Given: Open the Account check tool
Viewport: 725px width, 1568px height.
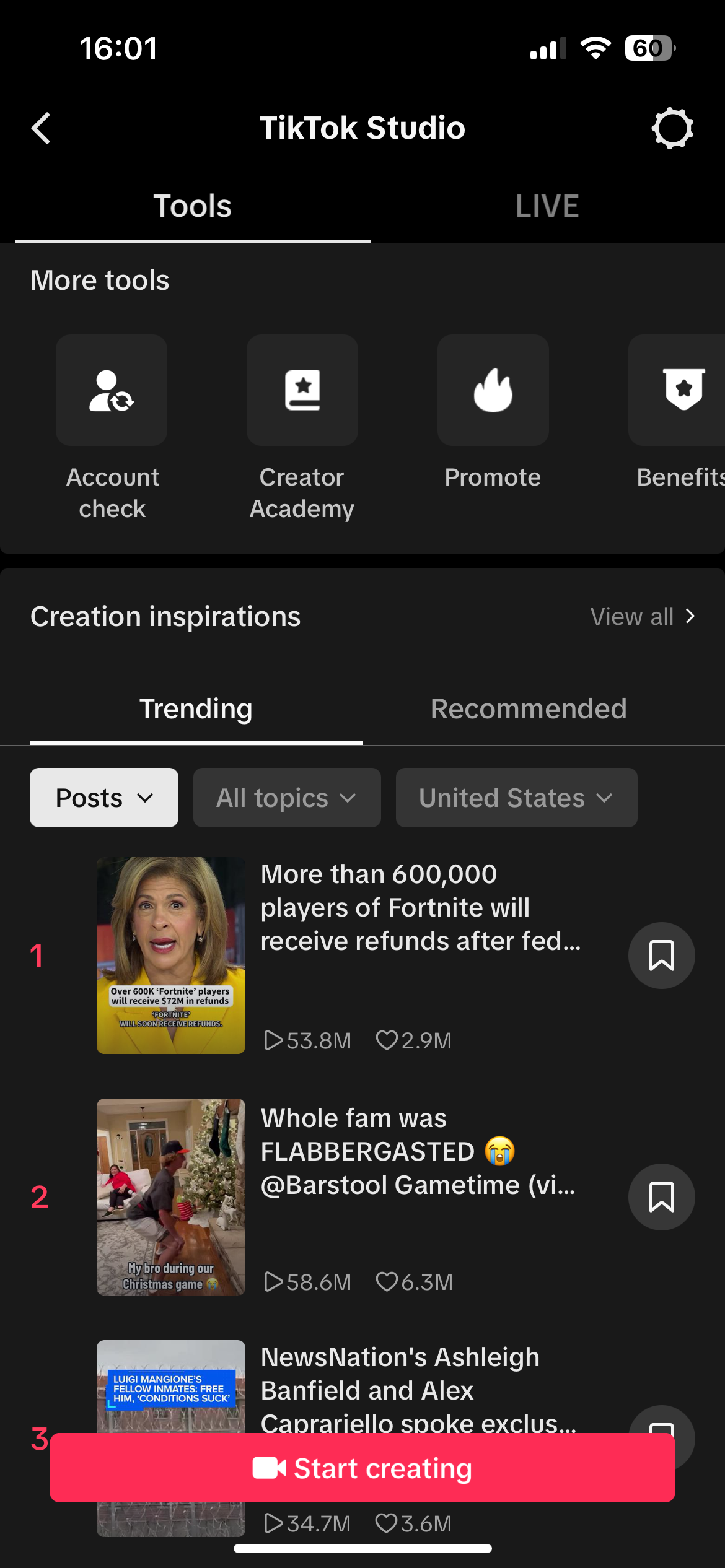Looking at the screenshot, I should click(x=112, y=391).
